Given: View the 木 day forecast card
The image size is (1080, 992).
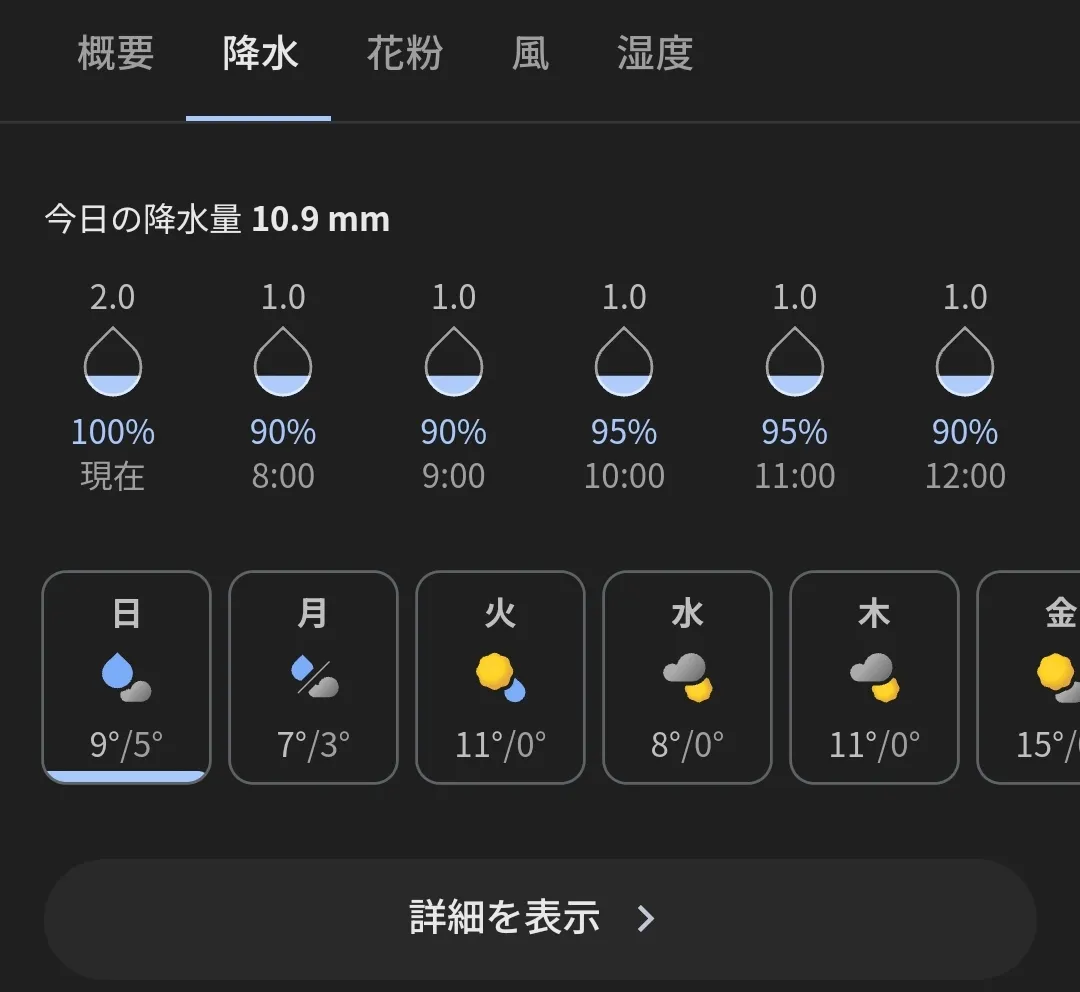Looking at the screenshot, I should click(x=875, y=677).
